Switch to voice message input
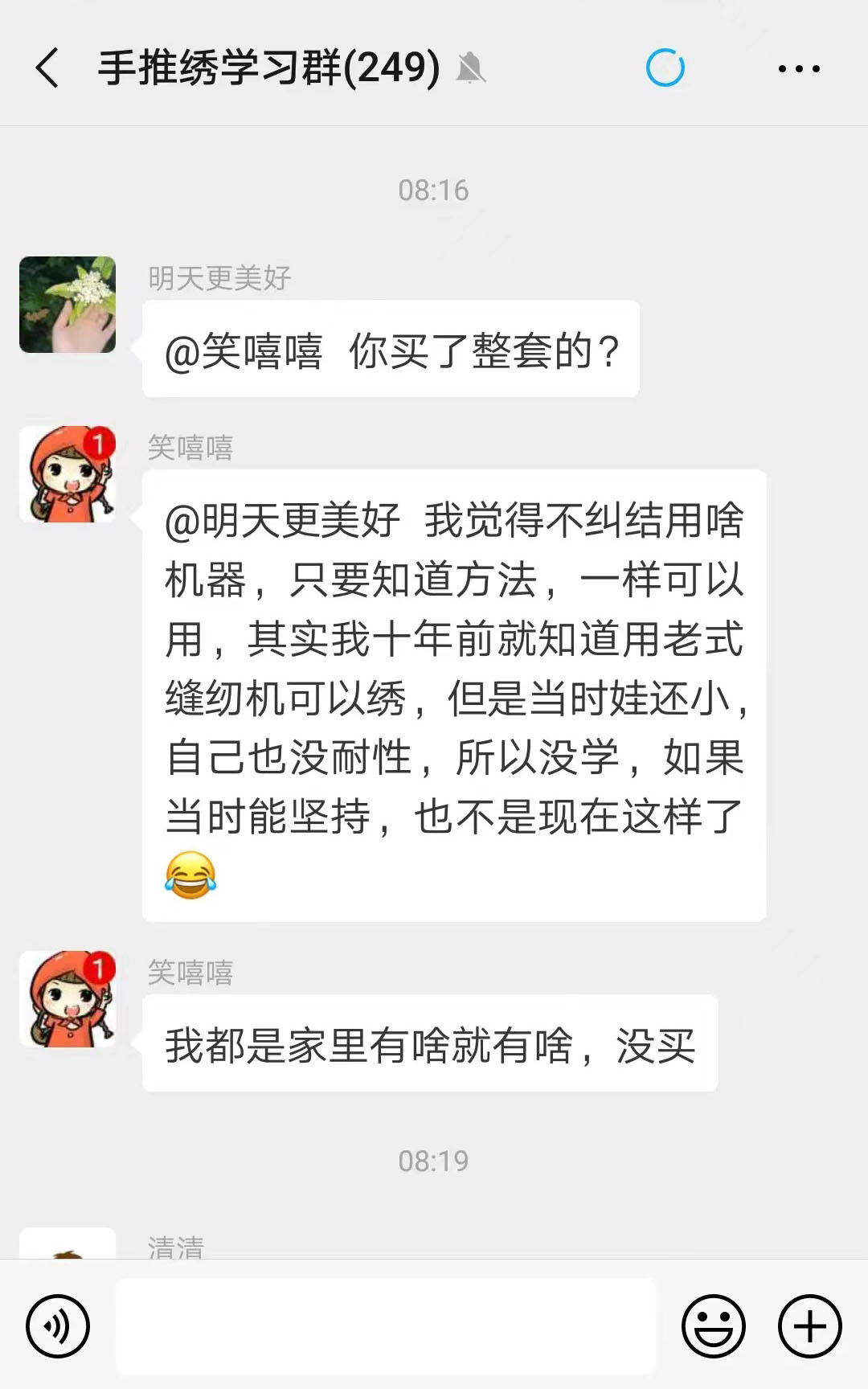 58,1326
